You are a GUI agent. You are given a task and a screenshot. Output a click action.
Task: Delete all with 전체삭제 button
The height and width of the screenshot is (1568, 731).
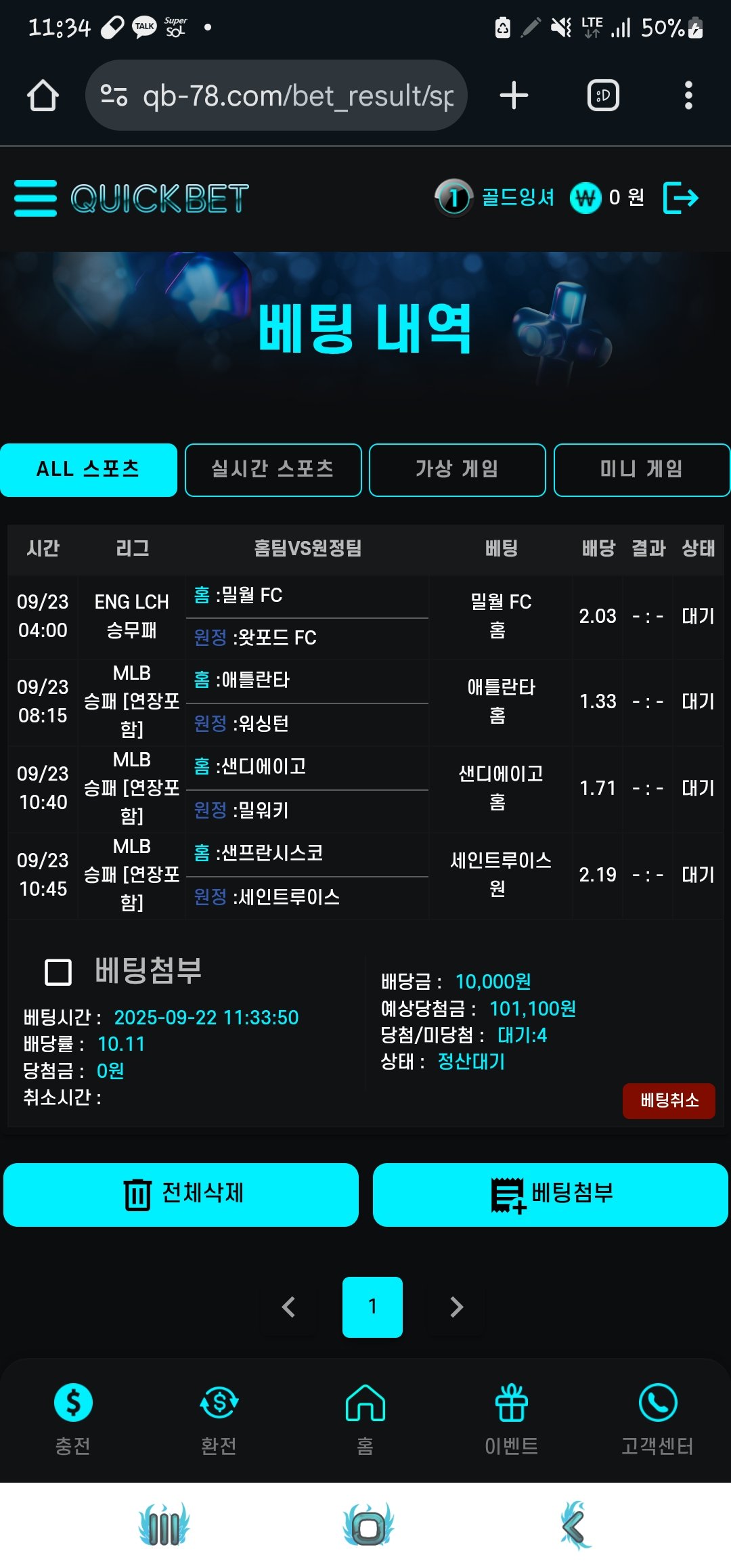[181, 1194]
